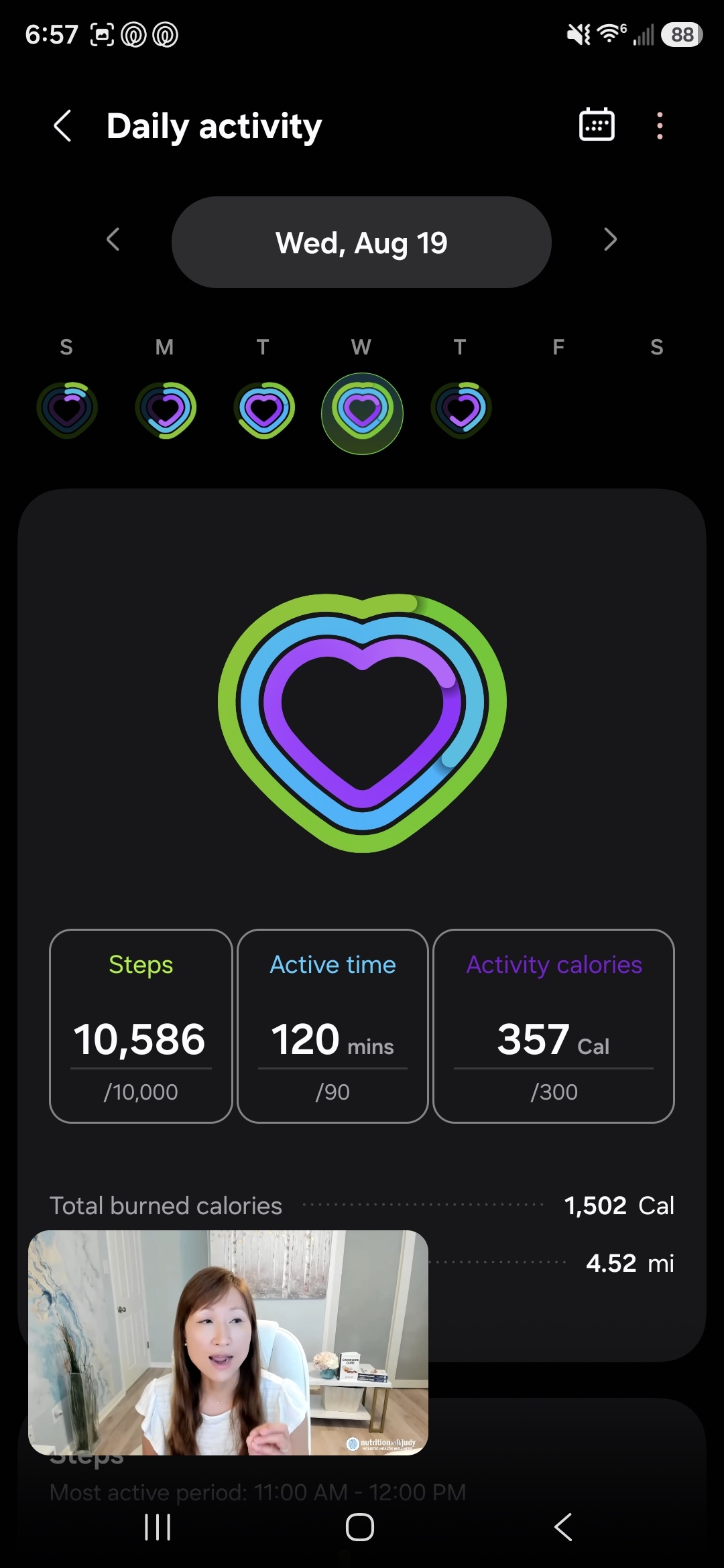The width and height of the screenshot is (724, 1568).
Task: Select Tuesday's activity heart
Action: pyautogui.click(x=263, y=409)
